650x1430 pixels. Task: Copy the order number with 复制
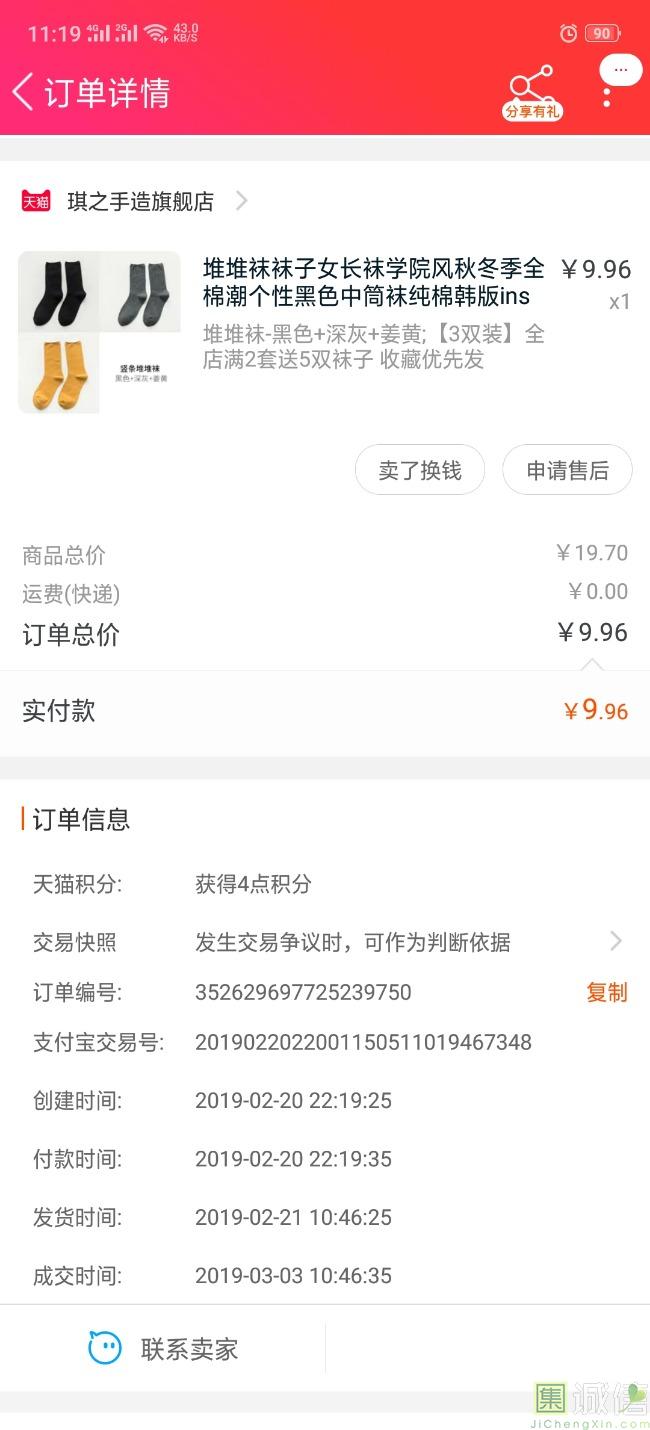(x=606, y=993)
